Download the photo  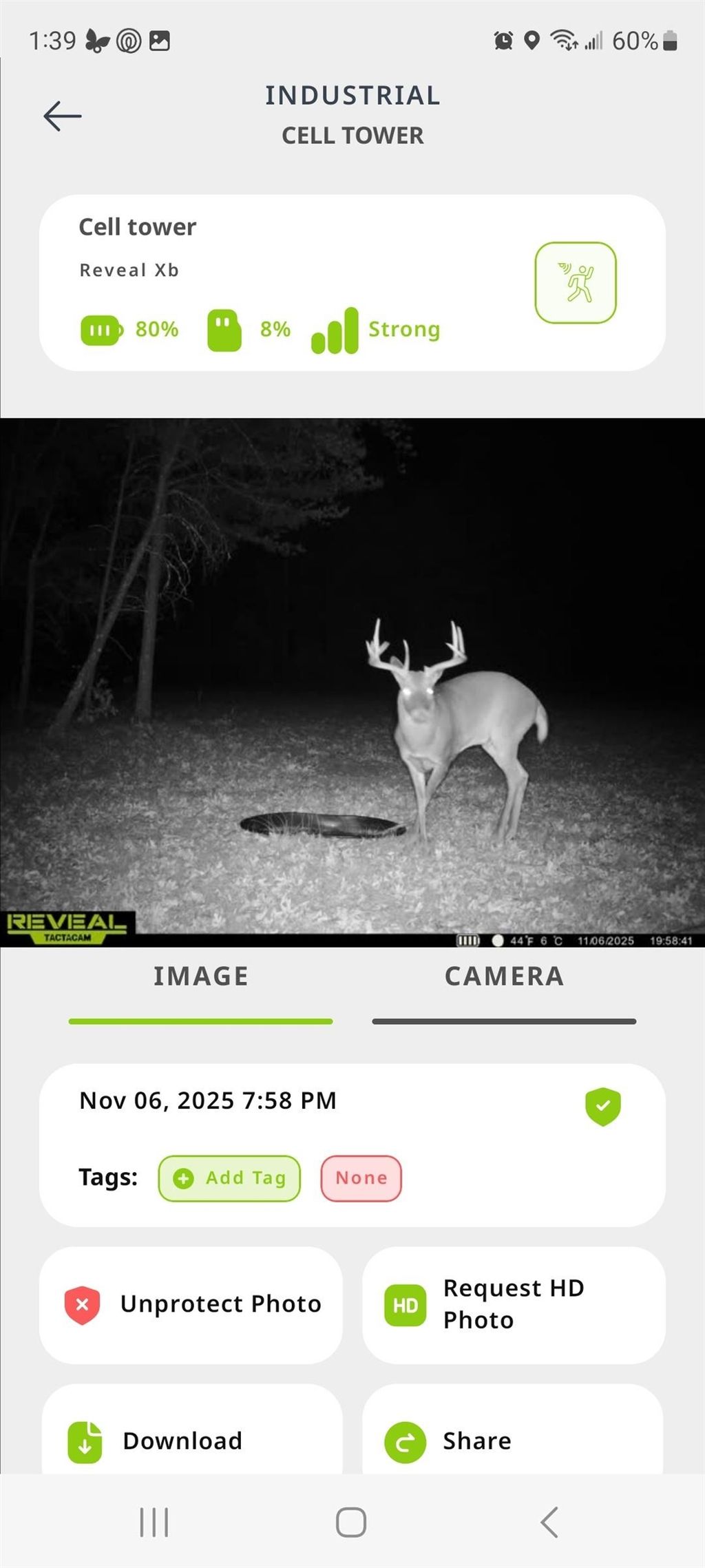point(191,1441)
